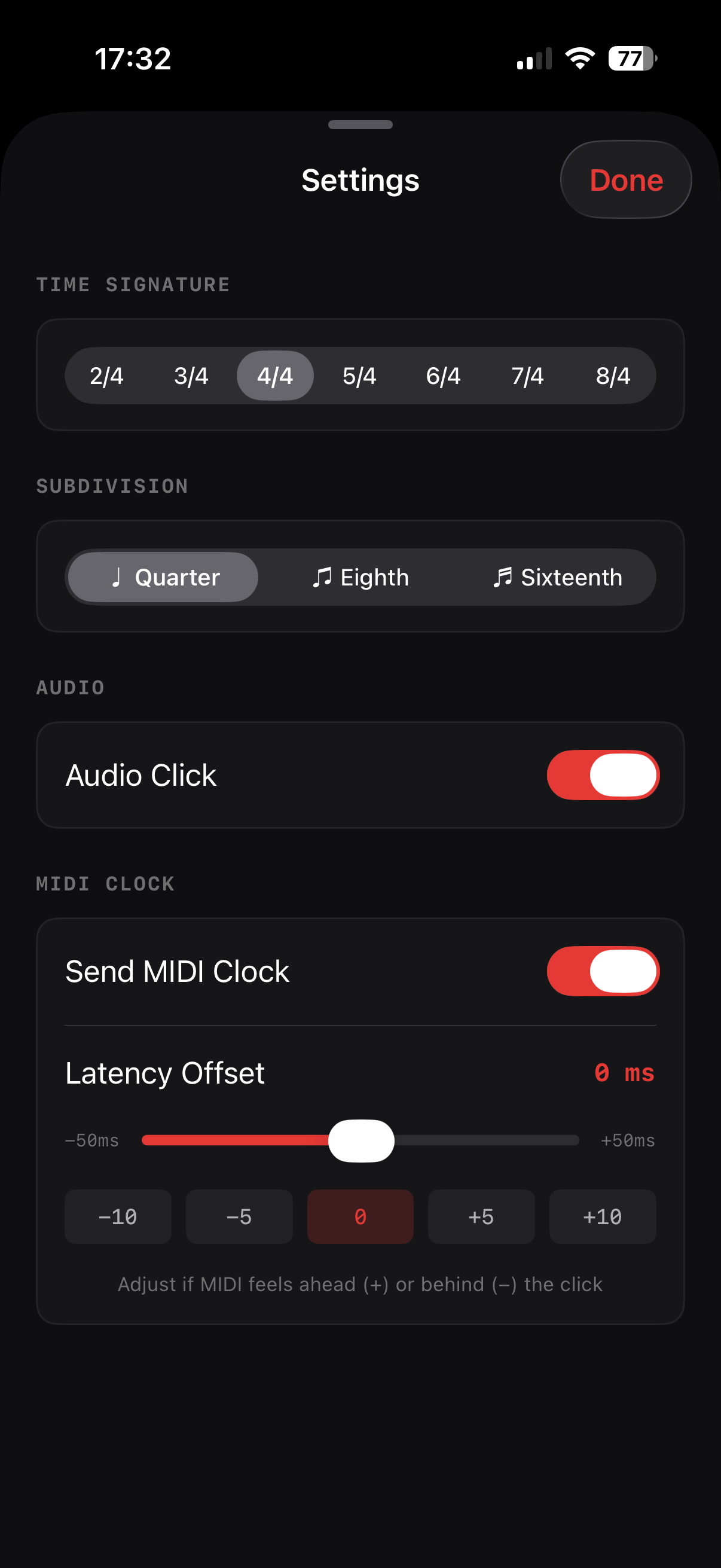The width and height of the screenshot is (721, 1568).
Task: Tap the sheet grabber handle above Settings
Action: (360, 125)
